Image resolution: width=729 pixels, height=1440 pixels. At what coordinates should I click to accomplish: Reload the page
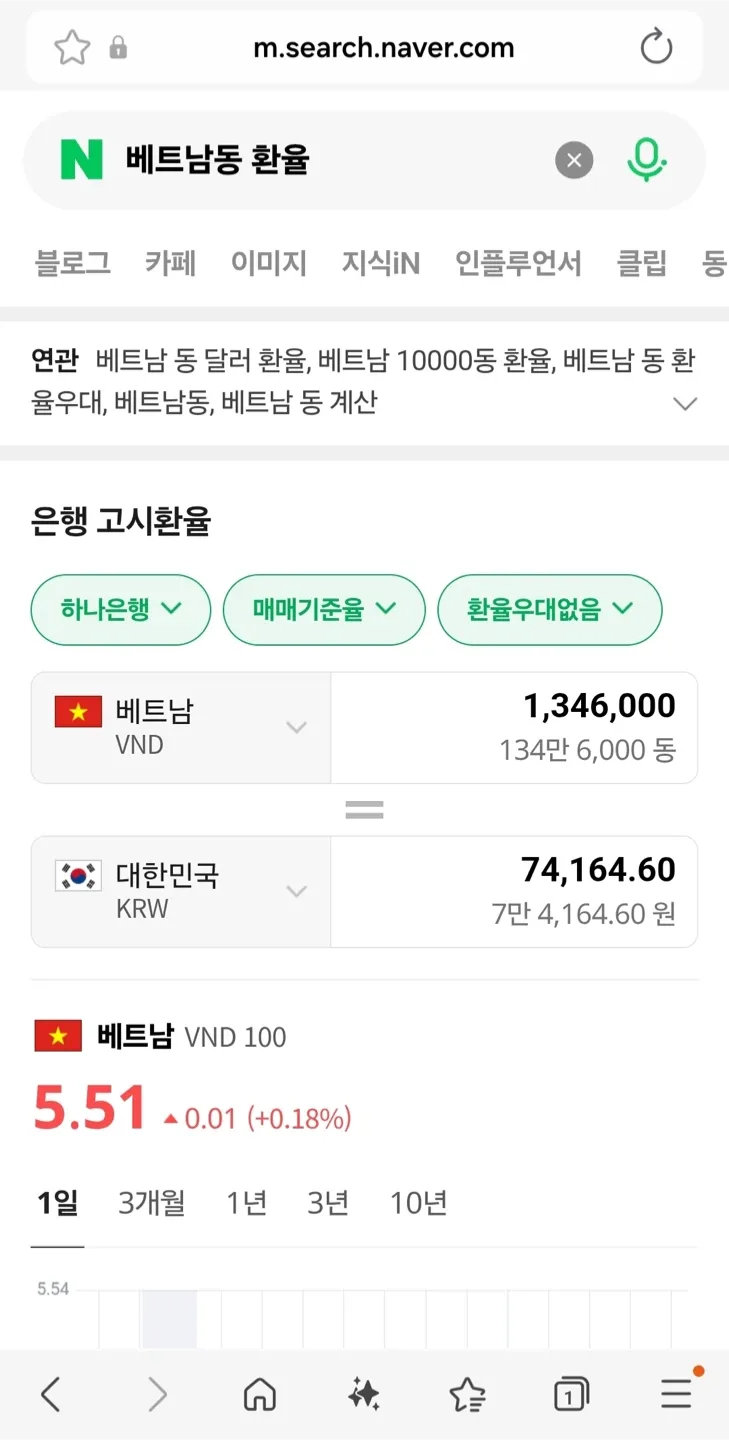(x=656, y=47)
